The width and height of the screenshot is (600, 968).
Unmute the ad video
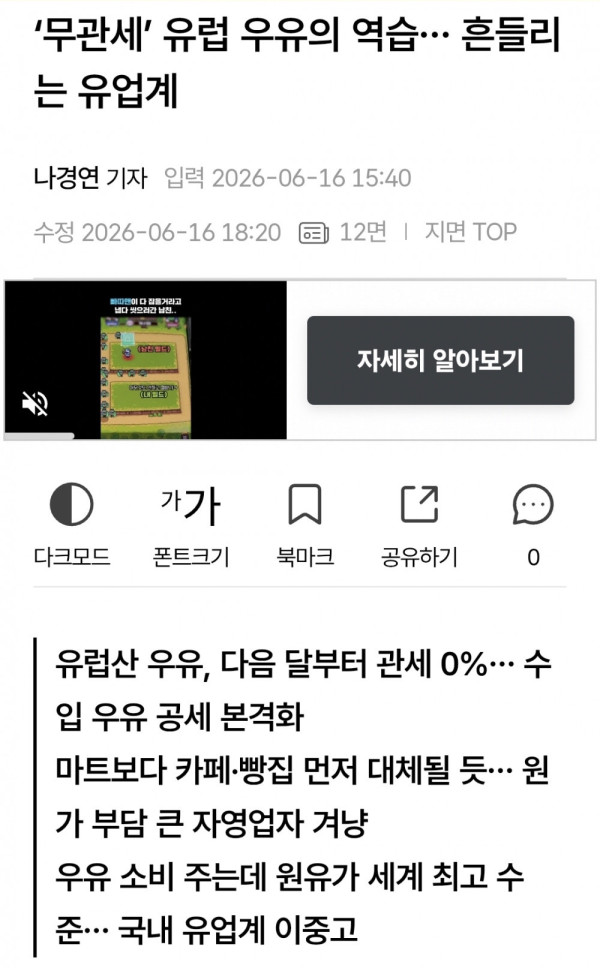pyautogui.click(x=35, y=404)
